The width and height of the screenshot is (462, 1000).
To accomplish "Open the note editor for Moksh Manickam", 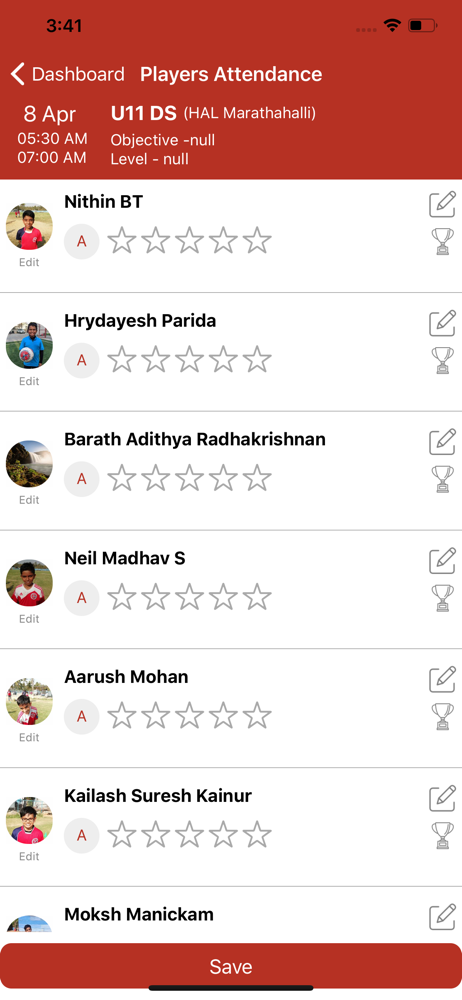I will click(x=442, y=916).
